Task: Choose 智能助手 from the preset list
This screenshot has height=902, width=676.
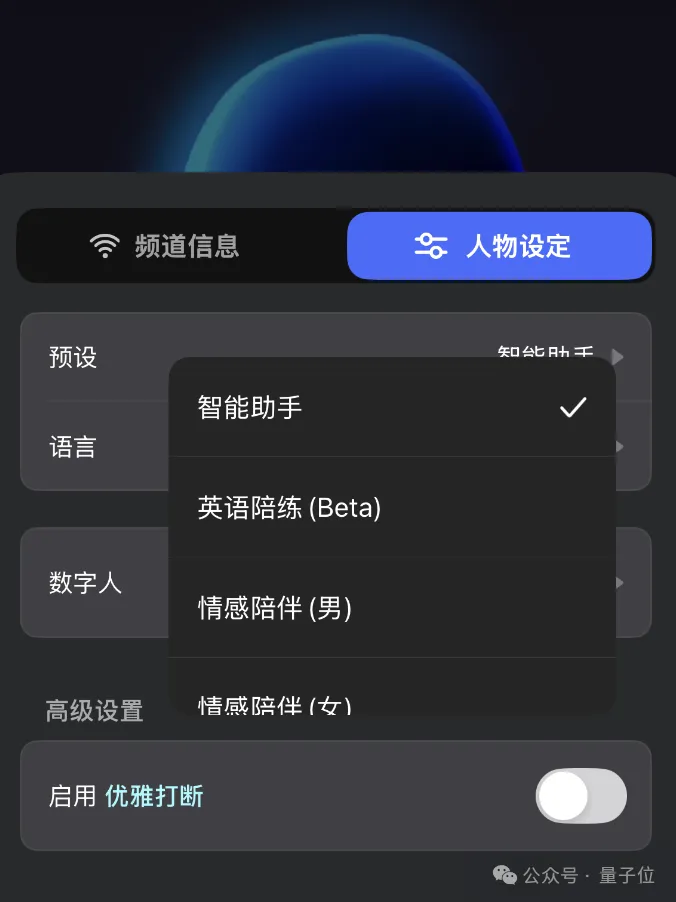Action: [x=391, y=408]
